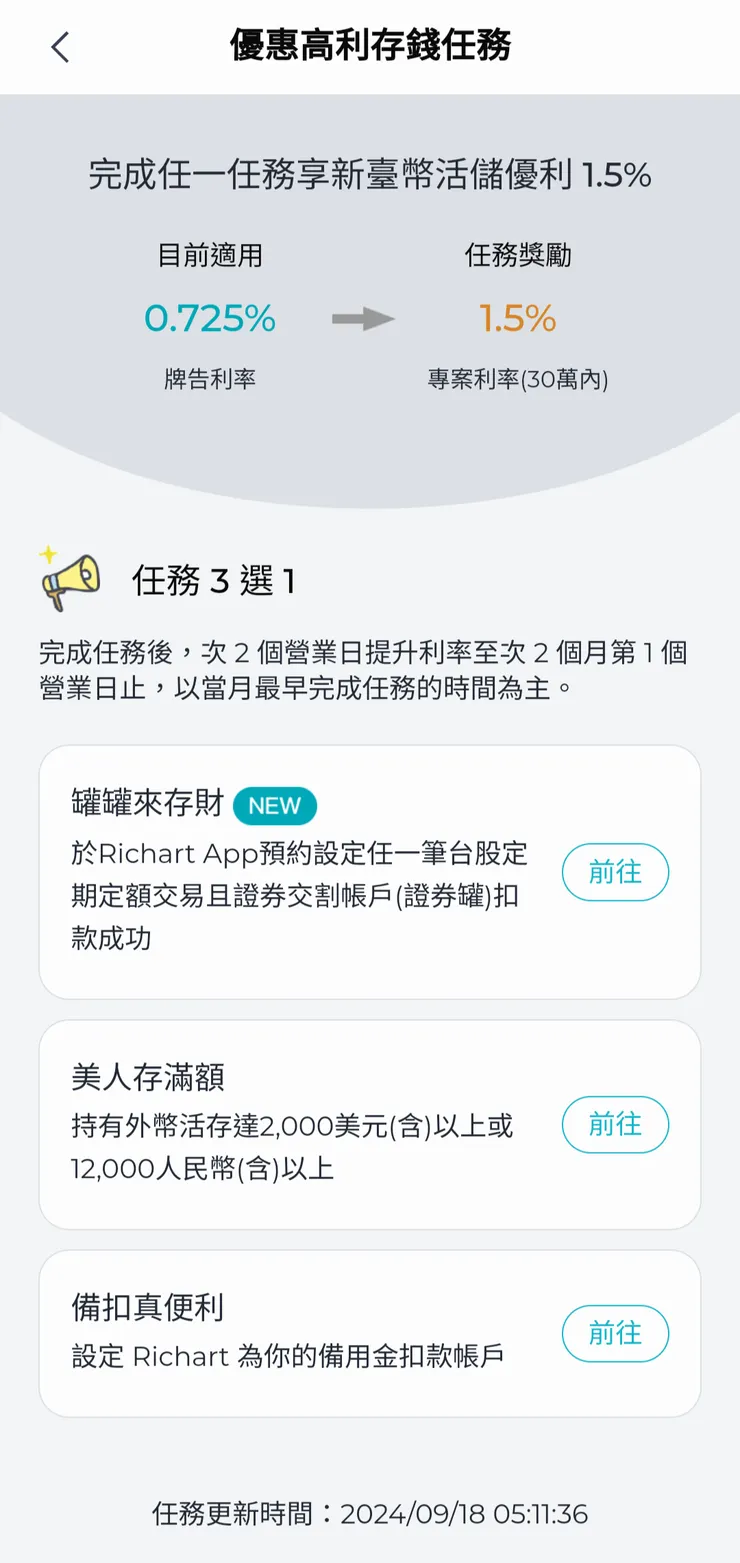This screenshot has height=1563, width=740.
Task: Click the 優惠高利存錢任務 page title
Action: click(x=370, y=45)
